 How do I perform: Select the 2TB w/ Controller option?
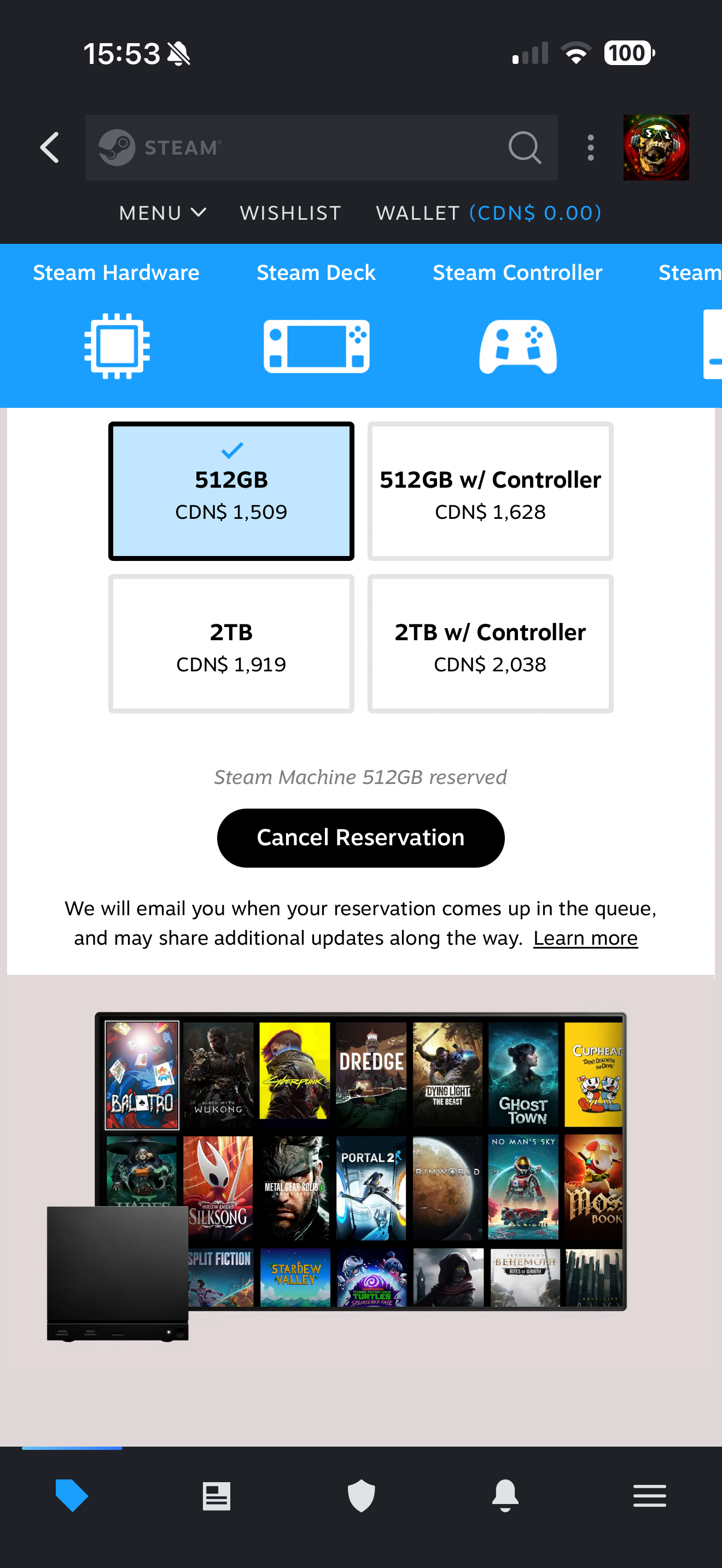point(490,643)
